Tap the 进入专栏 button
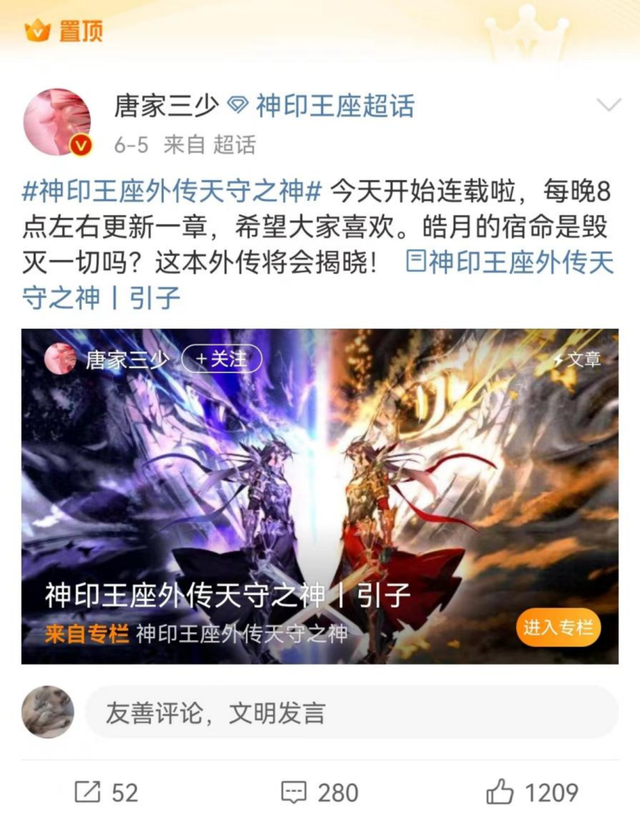 pyautogui.click(x=558, y=627)
